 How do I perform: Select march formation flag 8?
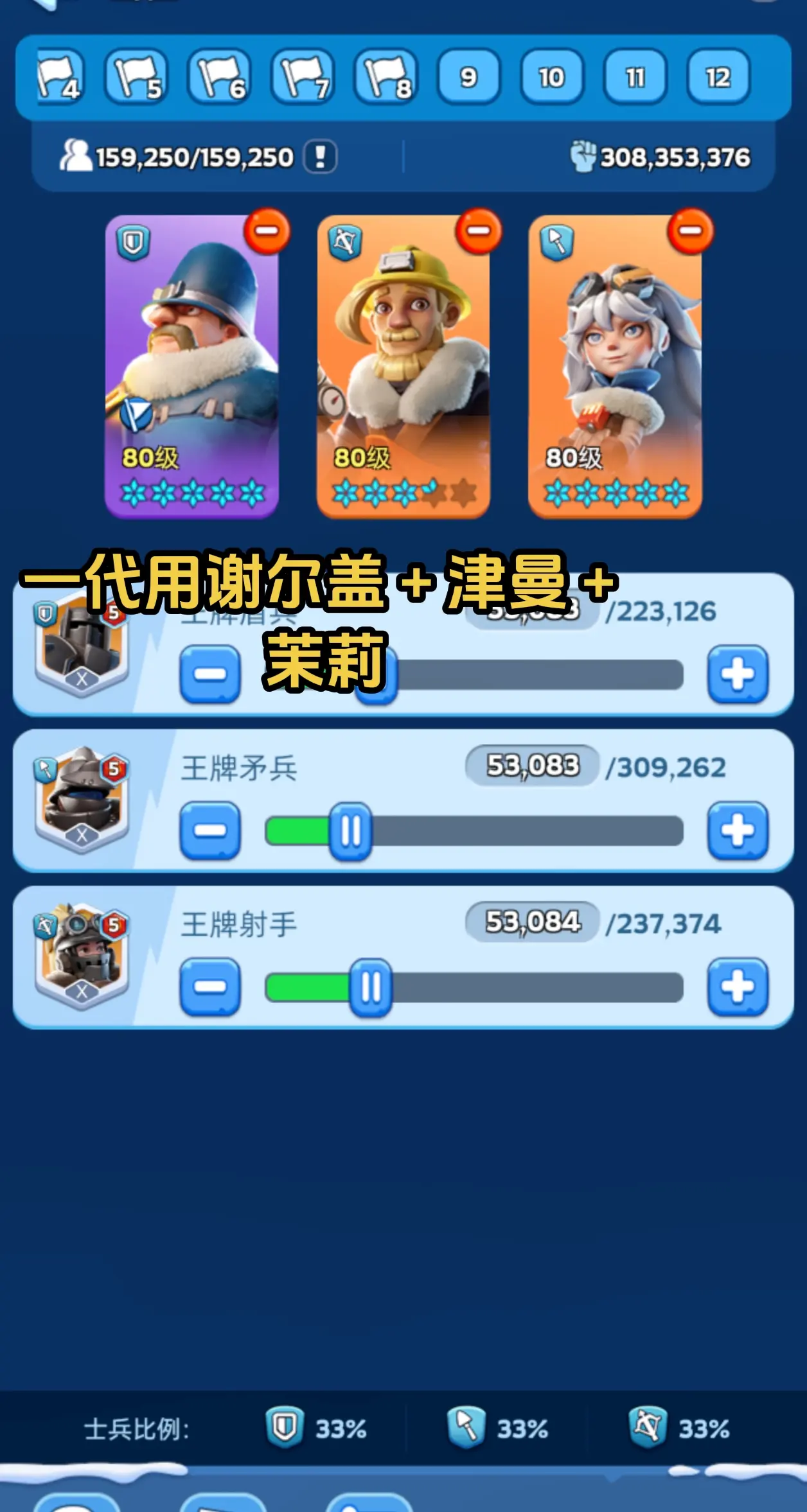coord(386,77)
